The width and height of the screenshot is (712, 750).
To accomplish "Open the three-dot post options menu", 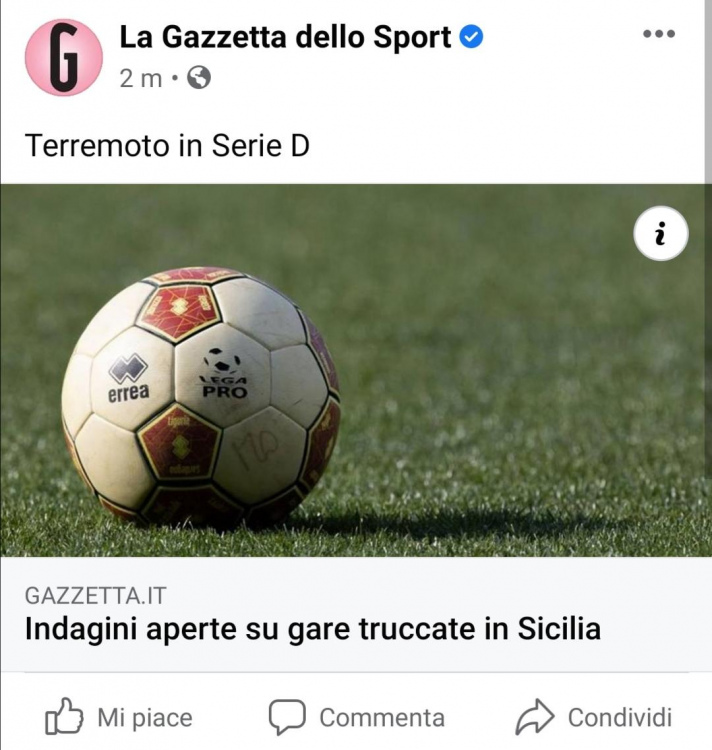I will pyautogui.click(x=659, y=34).
